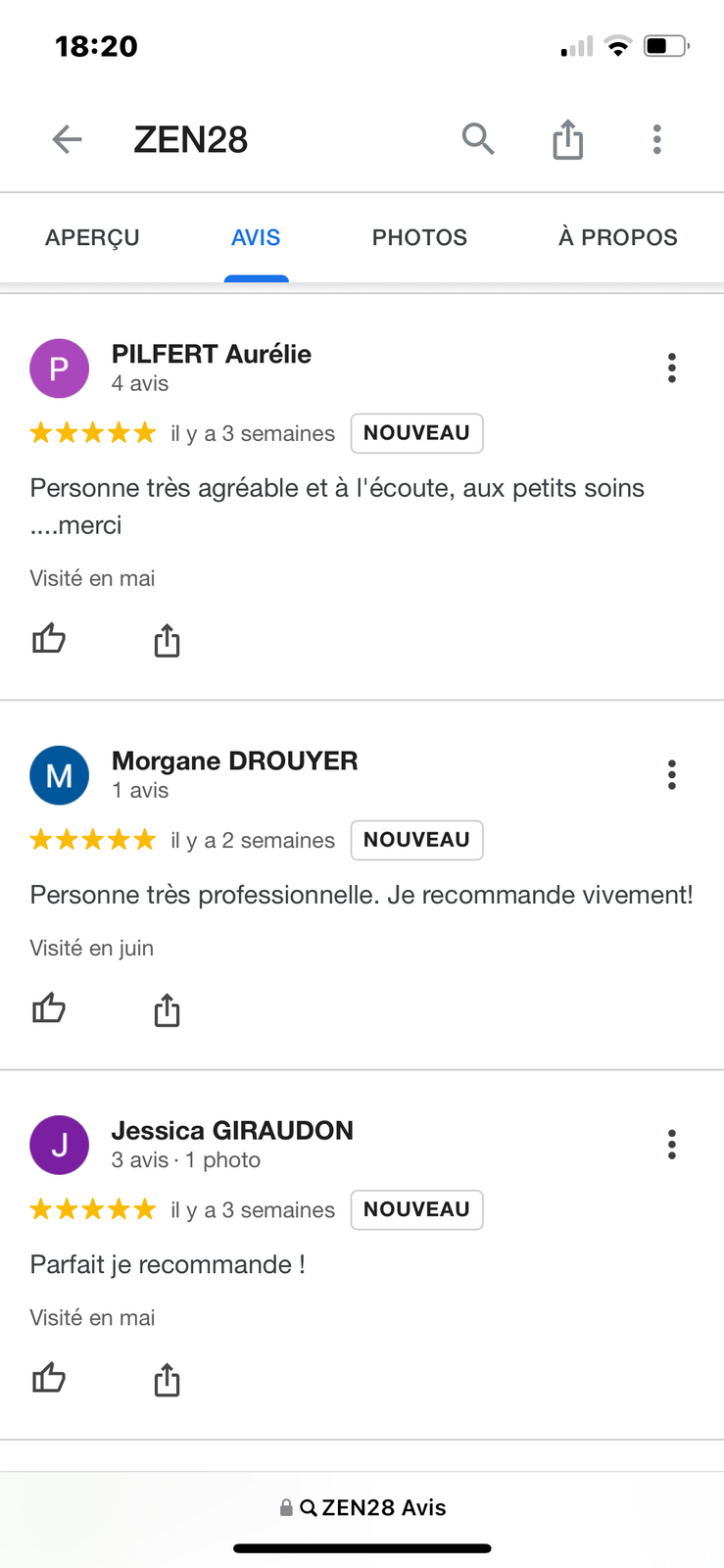Open the top-right overflow menu
724x1568 pixels.
coord(657,139)
